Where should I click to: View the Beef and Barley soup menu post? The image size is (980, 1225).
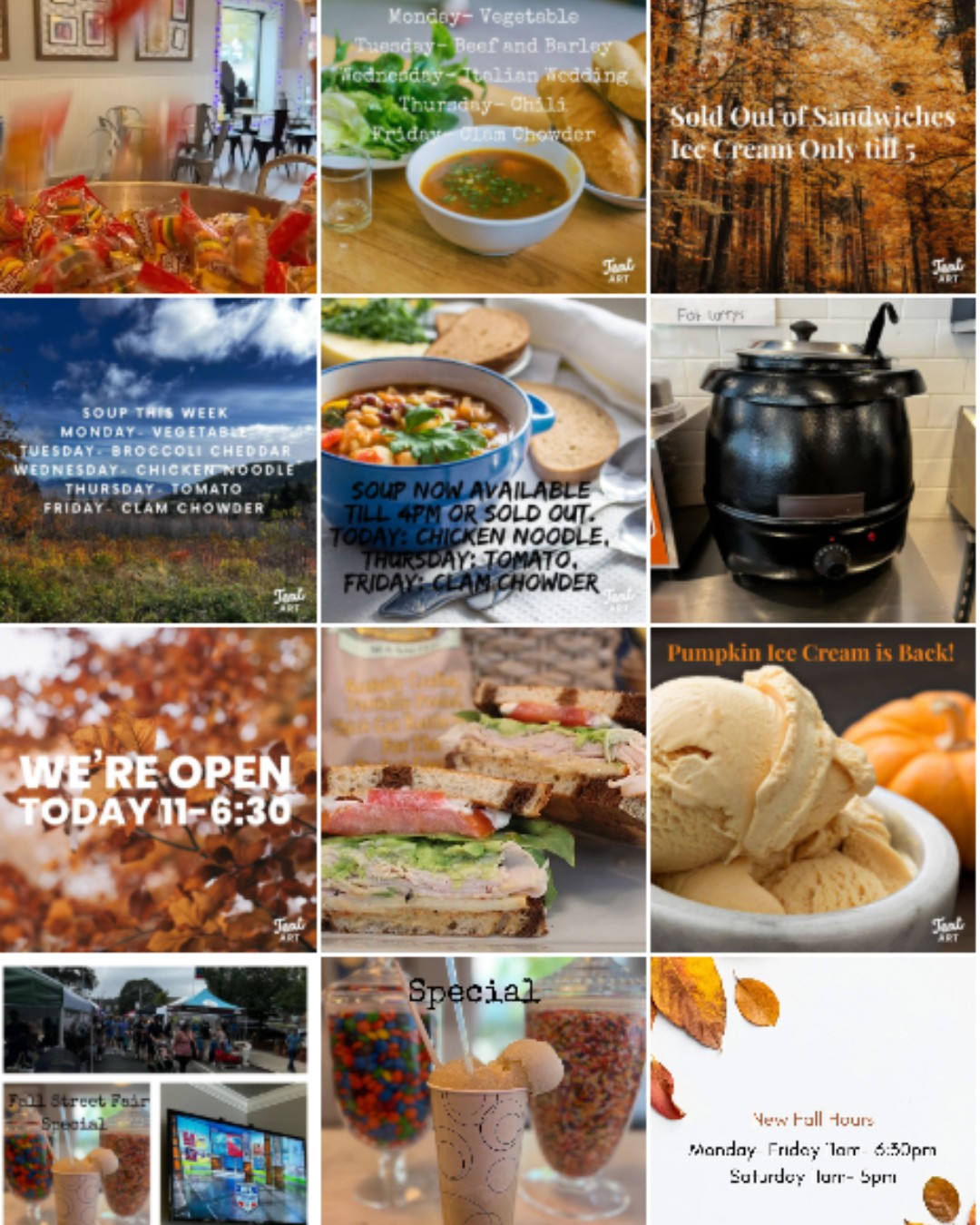tap(484, 145)
